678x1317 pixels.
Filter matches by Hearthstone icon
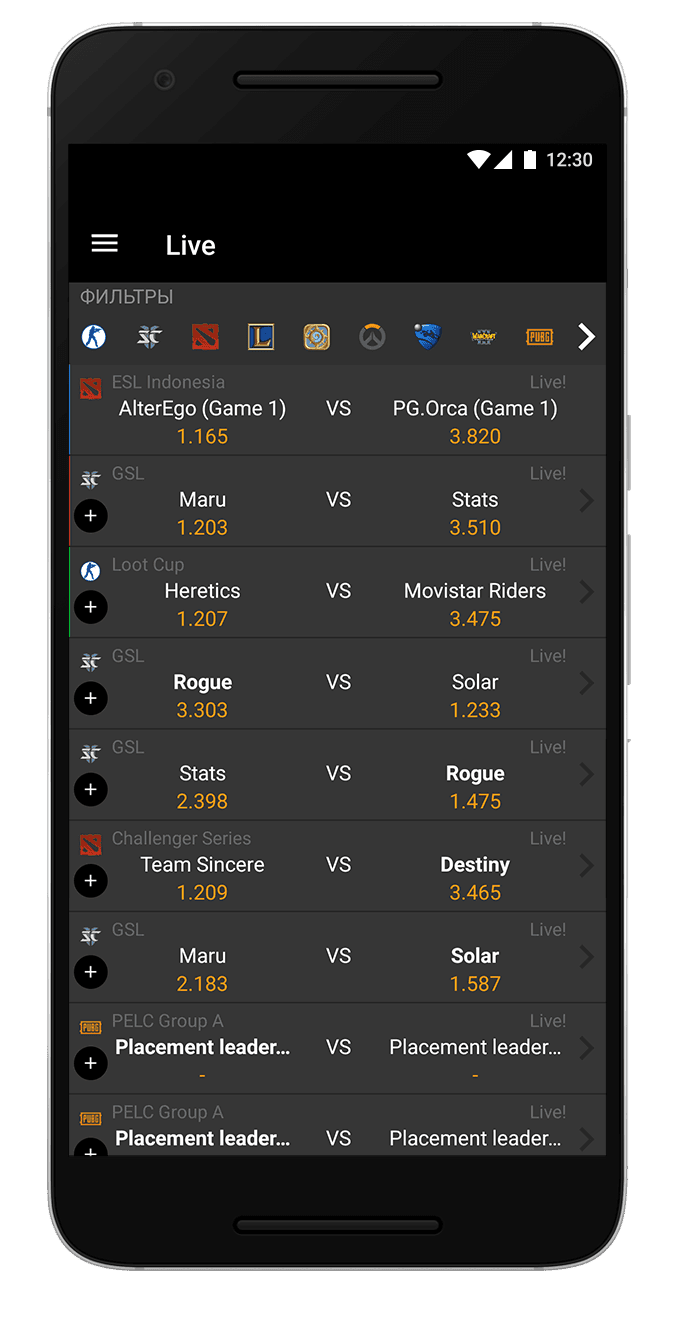317,337
